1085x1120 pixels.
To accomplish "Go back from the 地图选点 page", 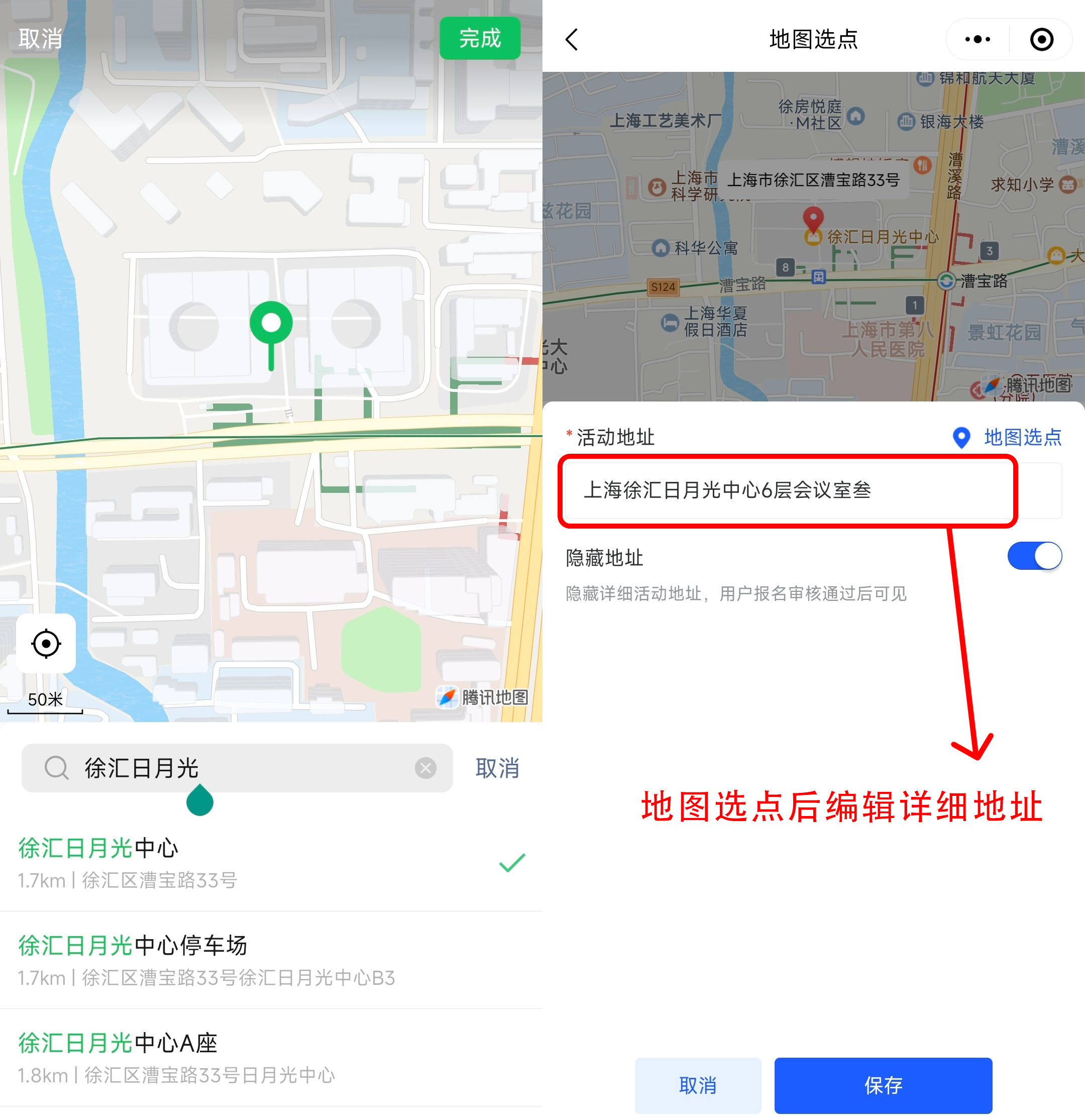I will [572, 39].
